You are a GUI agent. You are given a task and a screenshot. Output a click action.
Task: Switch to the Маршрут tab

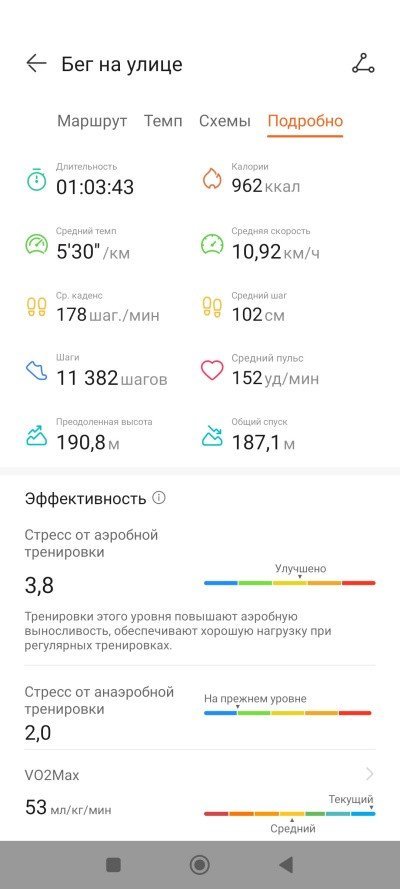(x=92, y=121)
